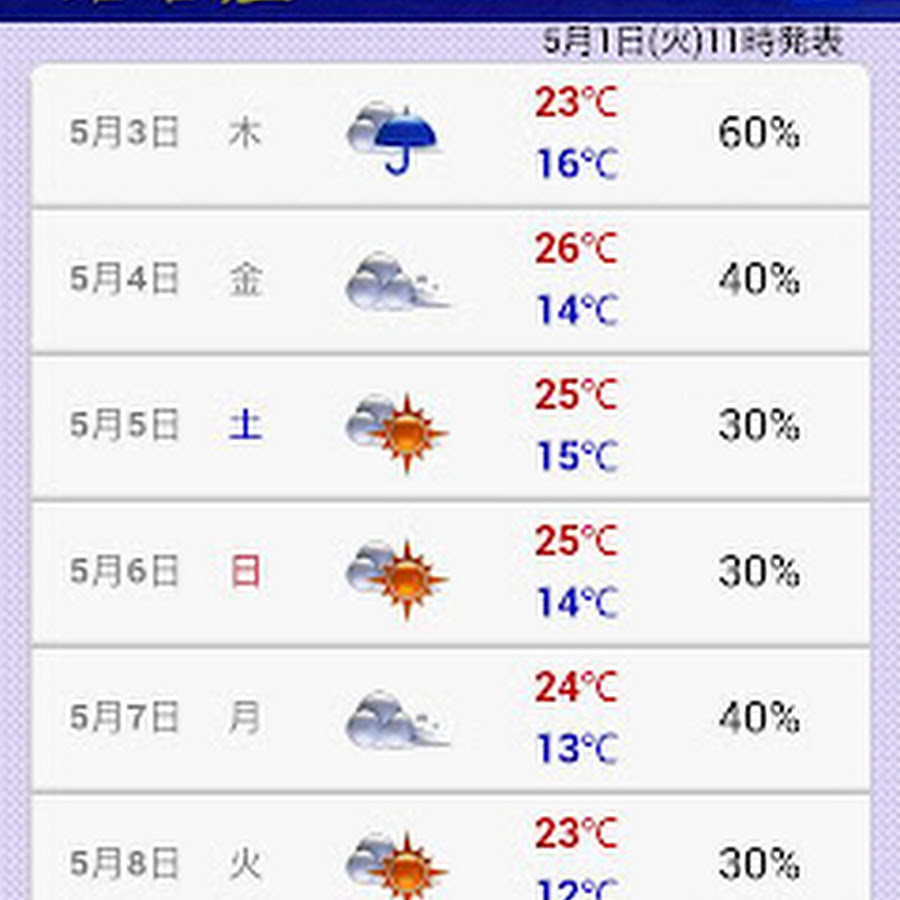
Task: Tap the May 7 Monday forecast row
Action: [x=450, y=718]
